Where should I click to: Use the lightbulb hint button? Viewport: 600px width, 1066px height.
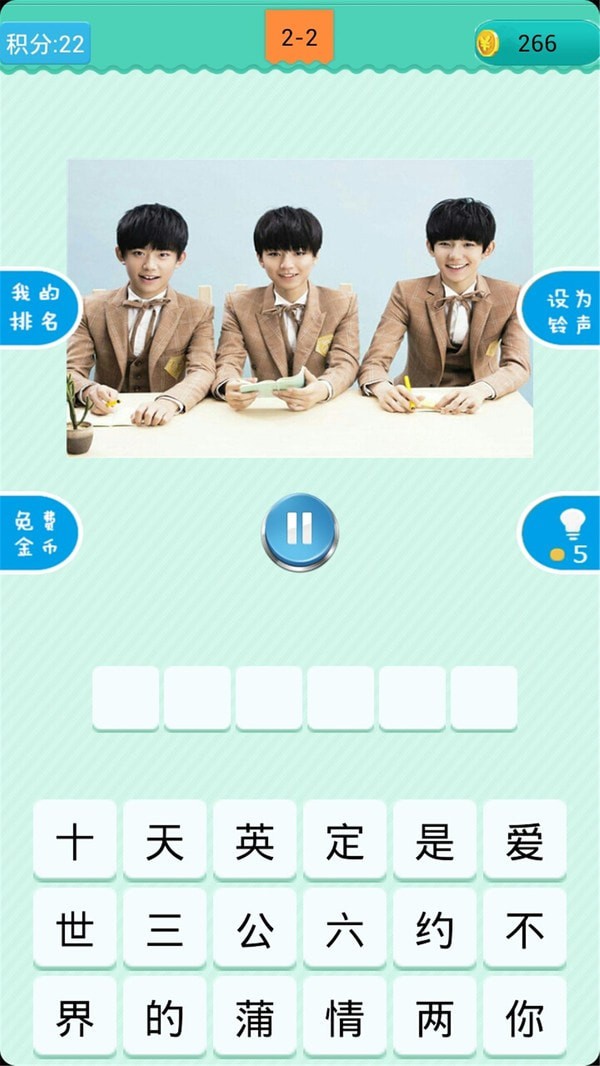[x=563, y=533]
